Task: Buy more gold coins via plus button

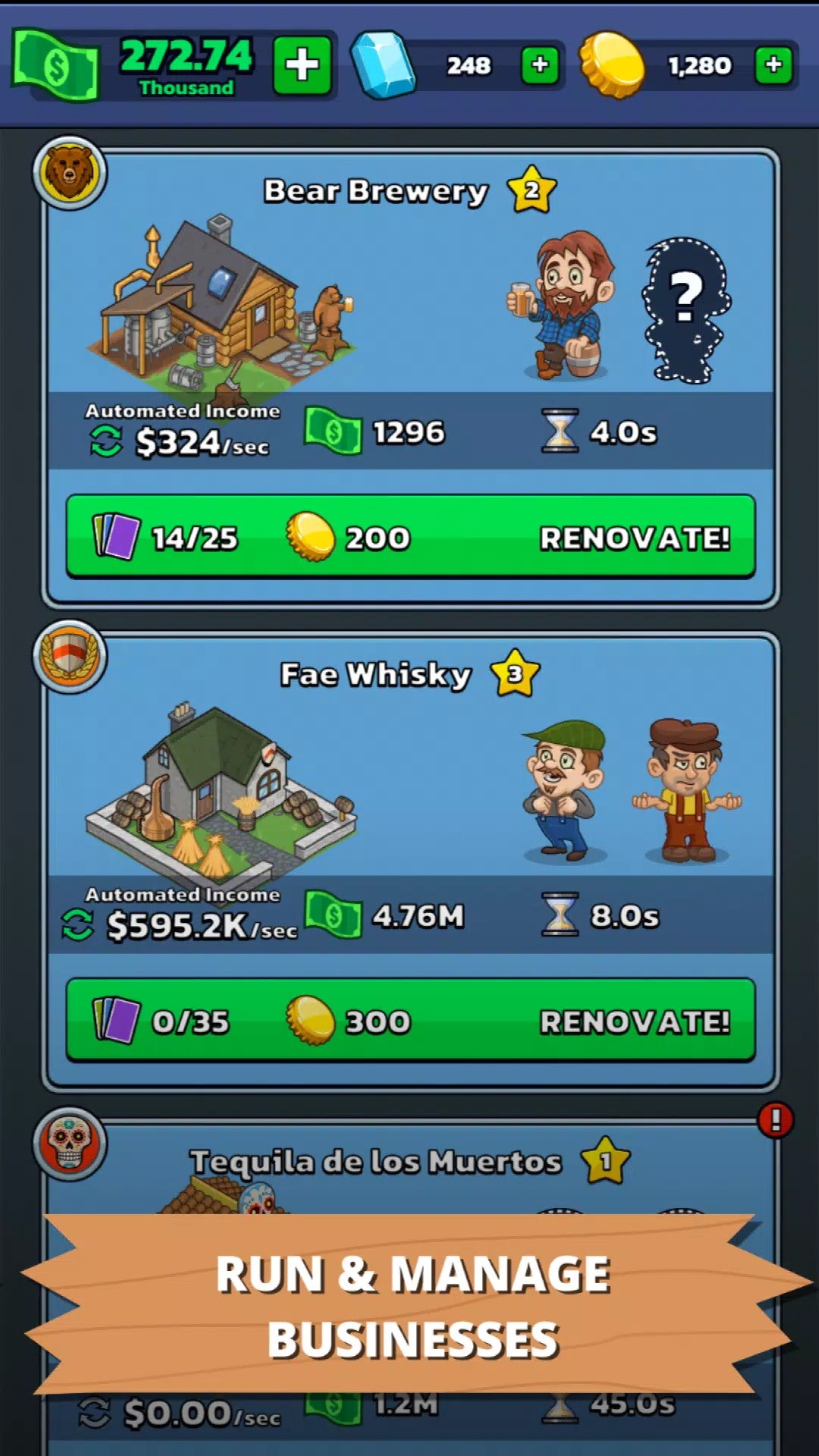Action: click(x=773, y=65)
